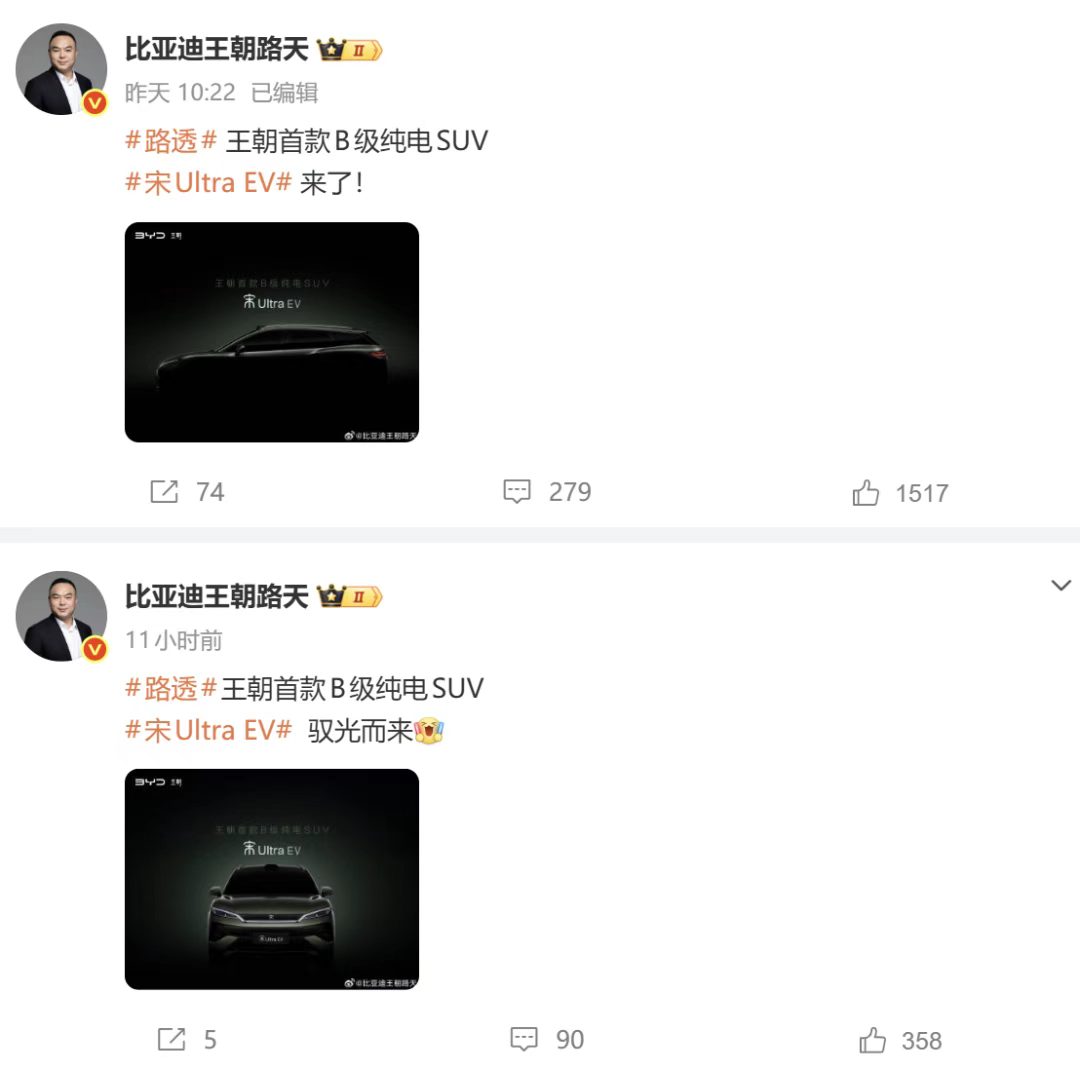Open the #路透# hashtag in the 昨天 10:22 post
This screenshot has width=1080, height=1070.
click(x=171, y=141)
